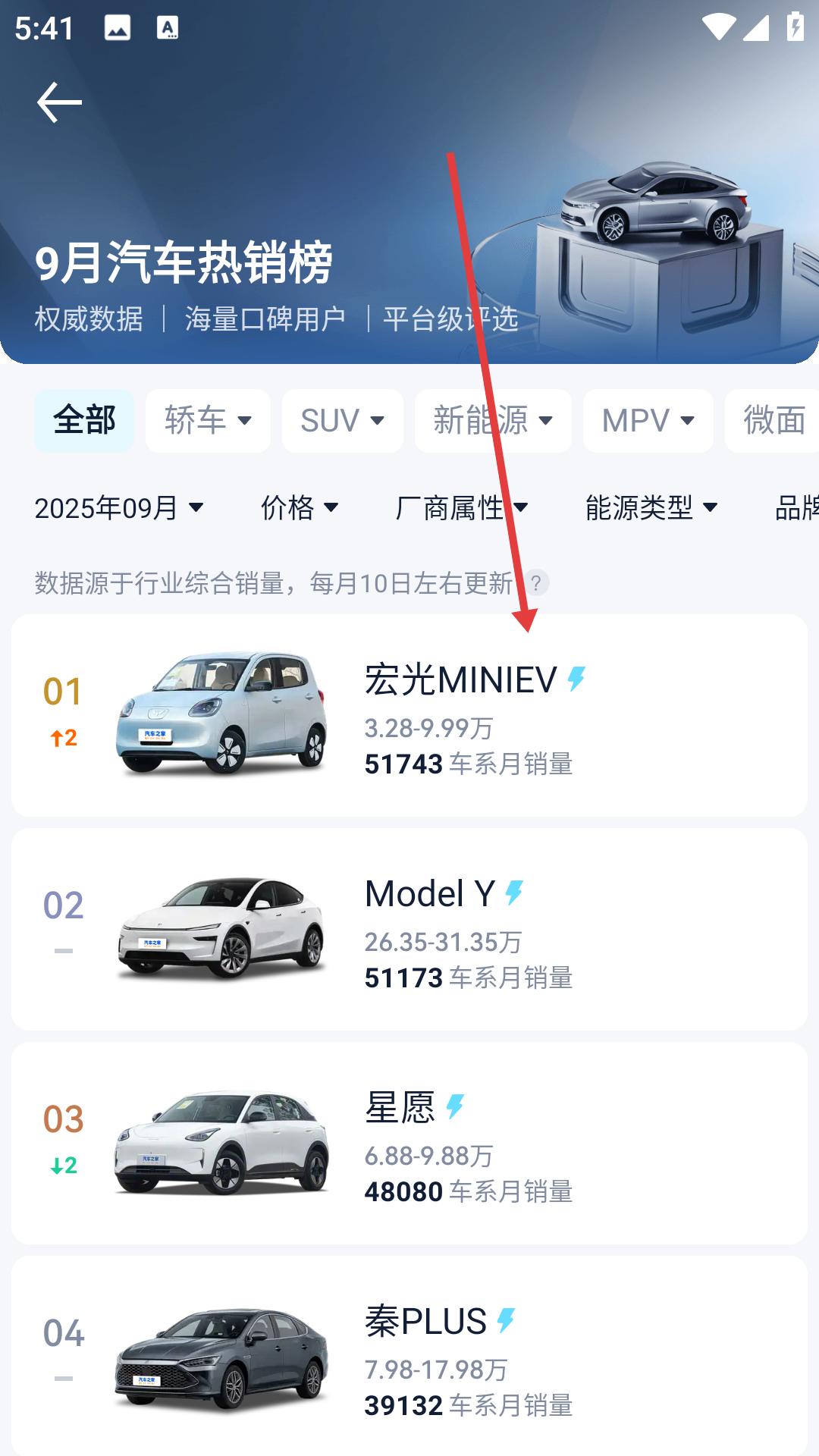Open the 厂商属性 filter dropdown
This screenshot has width=819, height=1456.
pyautogui.click(x=461, y=507)
